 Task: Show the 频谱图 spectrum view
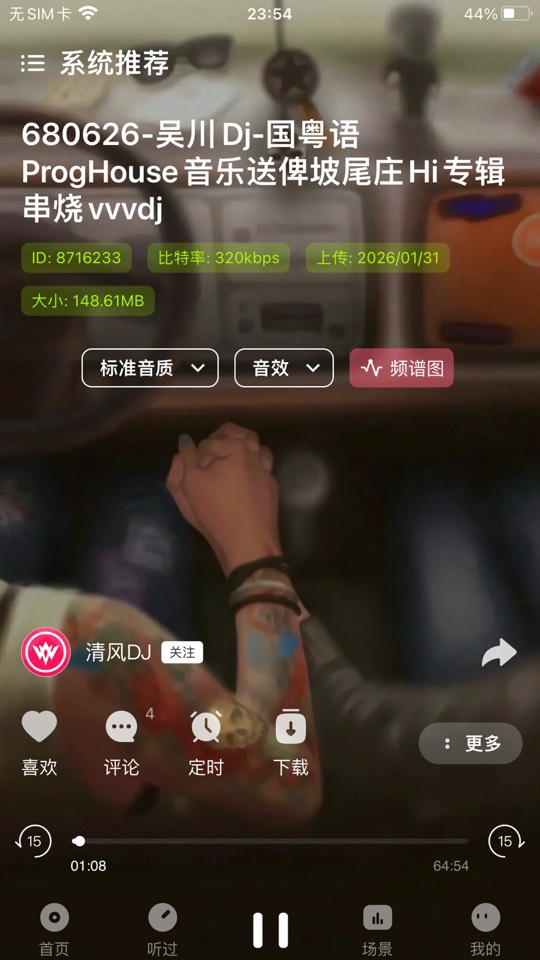click(x=402, y=368)
